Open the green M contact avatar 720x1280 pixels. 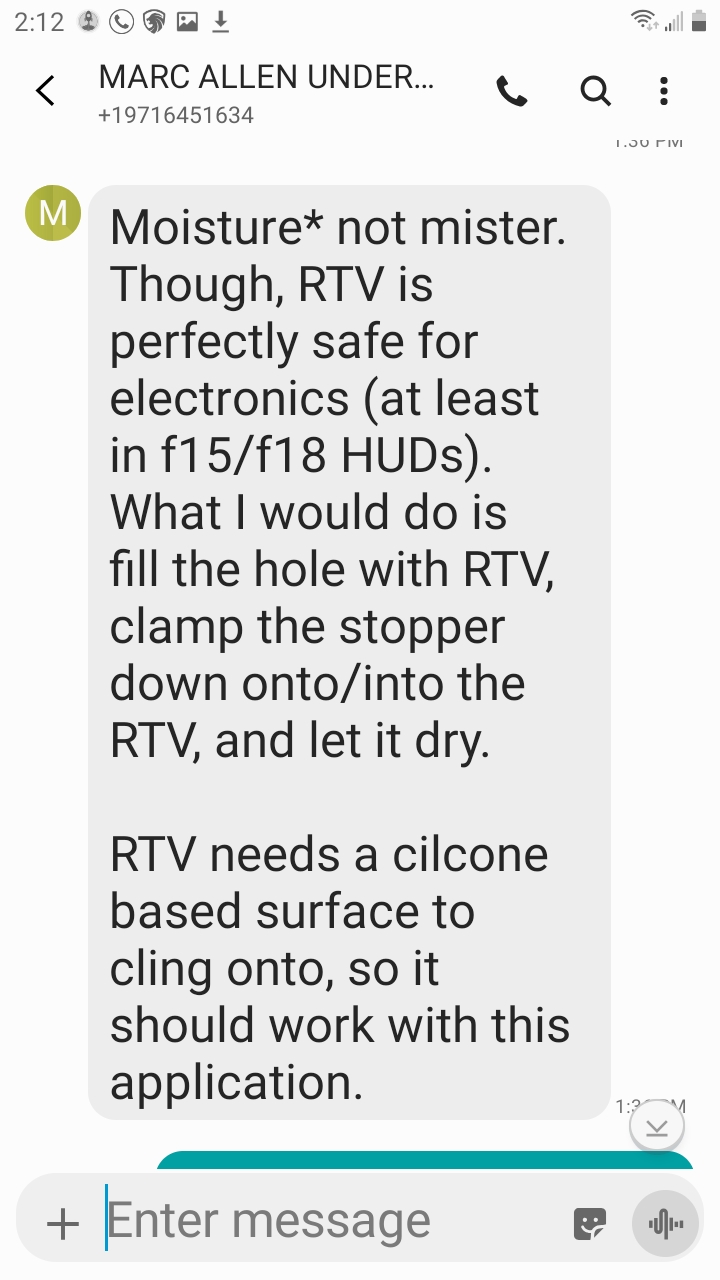tap(52, 213)
